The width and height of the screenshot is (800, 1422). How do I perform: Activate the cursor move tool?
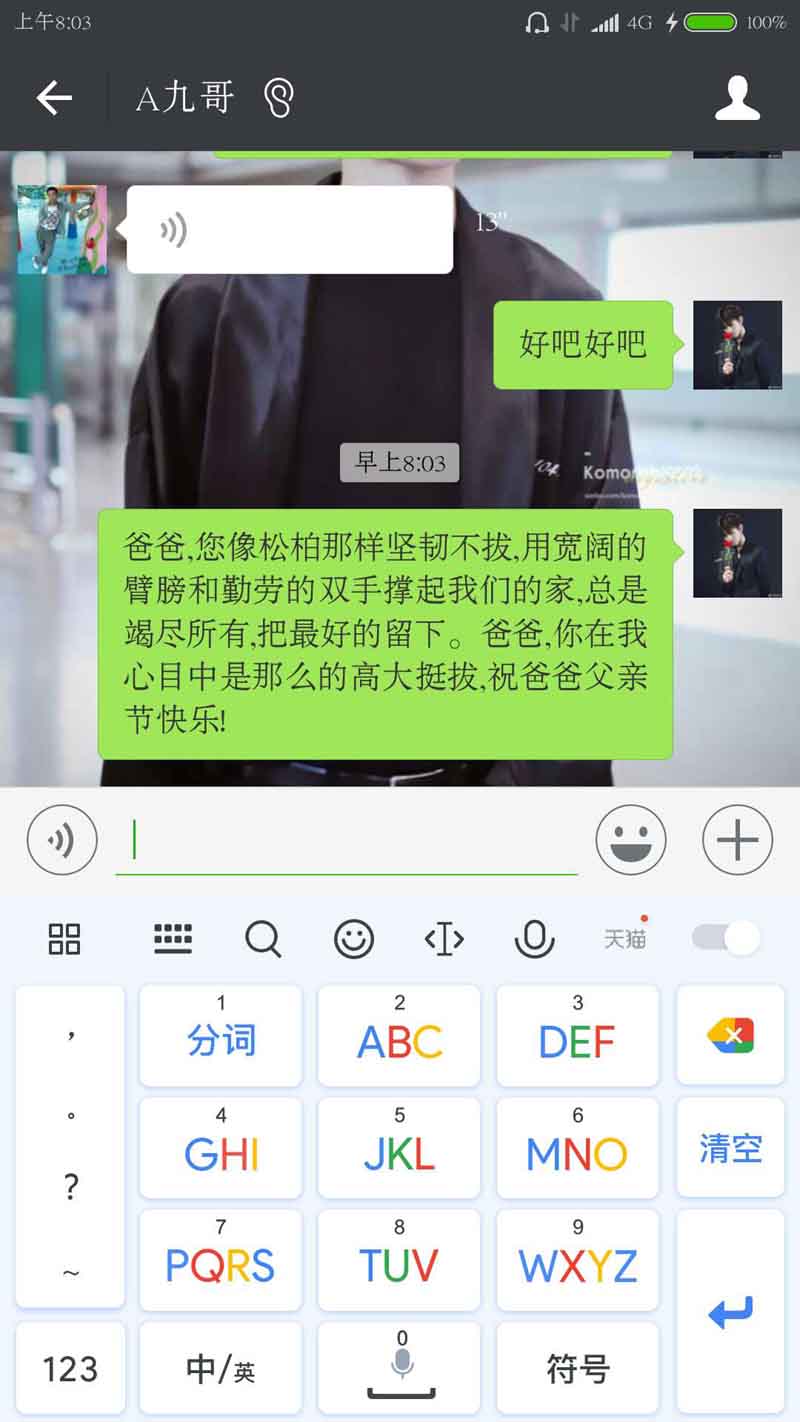coord(444,939)
